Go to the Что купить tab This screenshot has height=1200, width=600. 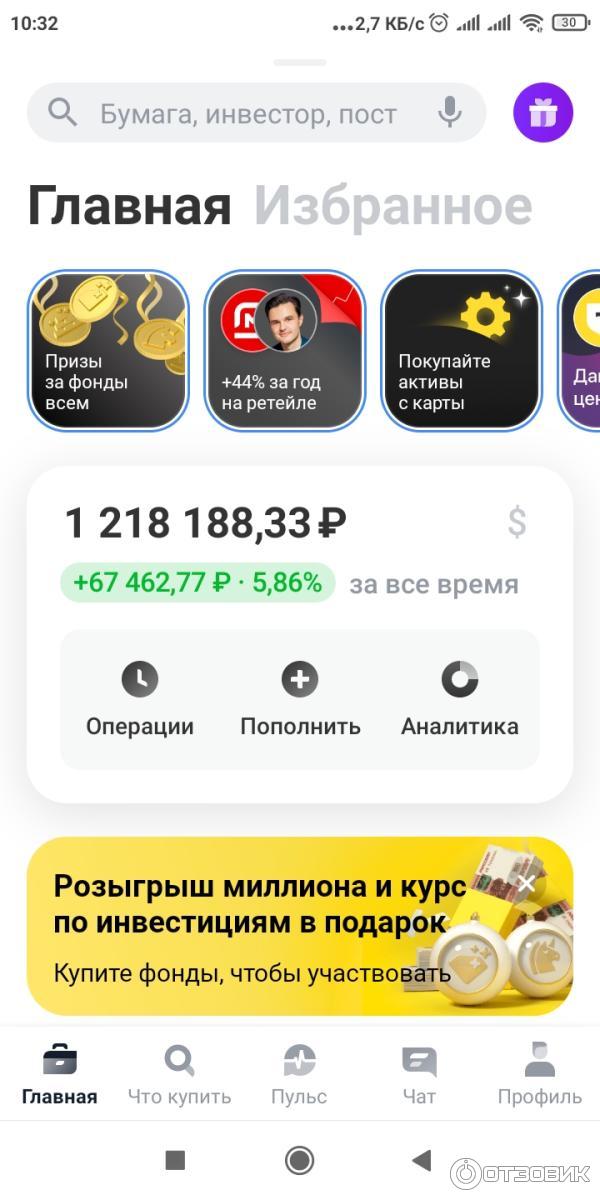[179, 1074]
